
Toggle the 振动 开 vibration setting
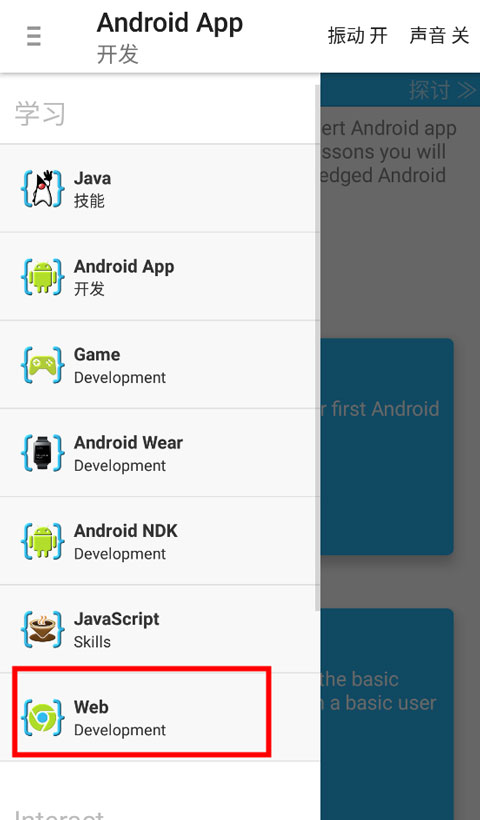[x=358, y=36]
